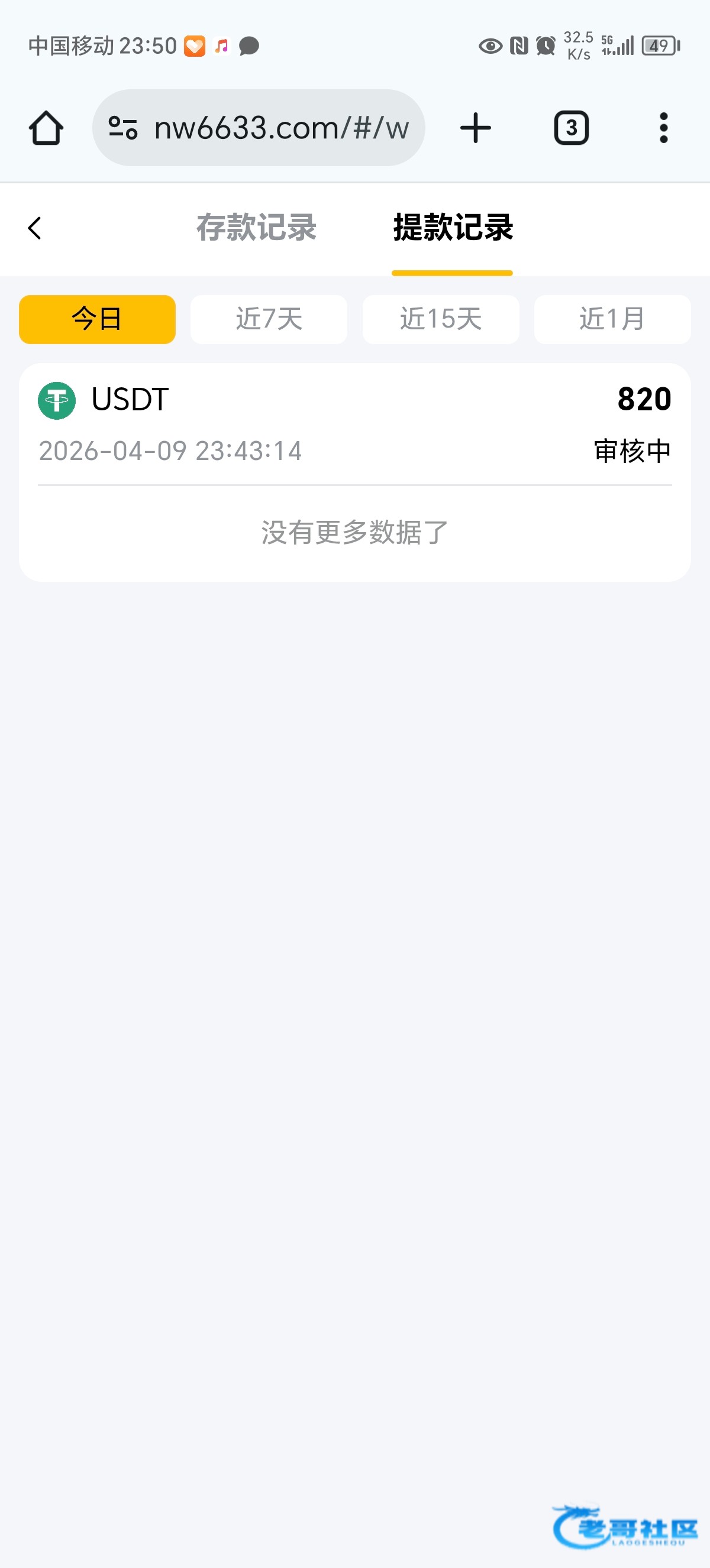
Task: Show records for 近7天
Action: point(269,319)
